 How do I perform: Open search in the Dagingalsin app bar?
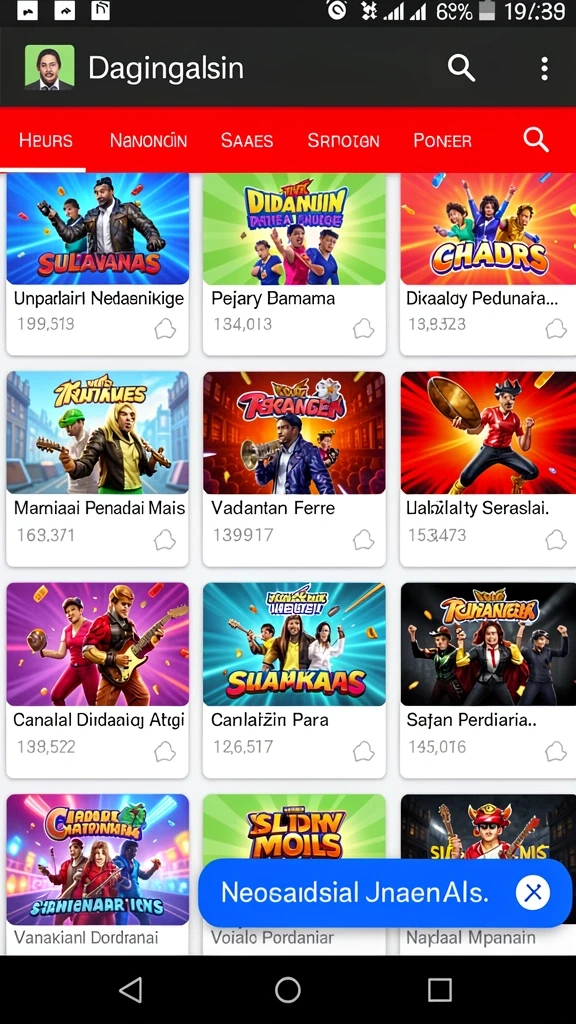click(x=461, y=68)
